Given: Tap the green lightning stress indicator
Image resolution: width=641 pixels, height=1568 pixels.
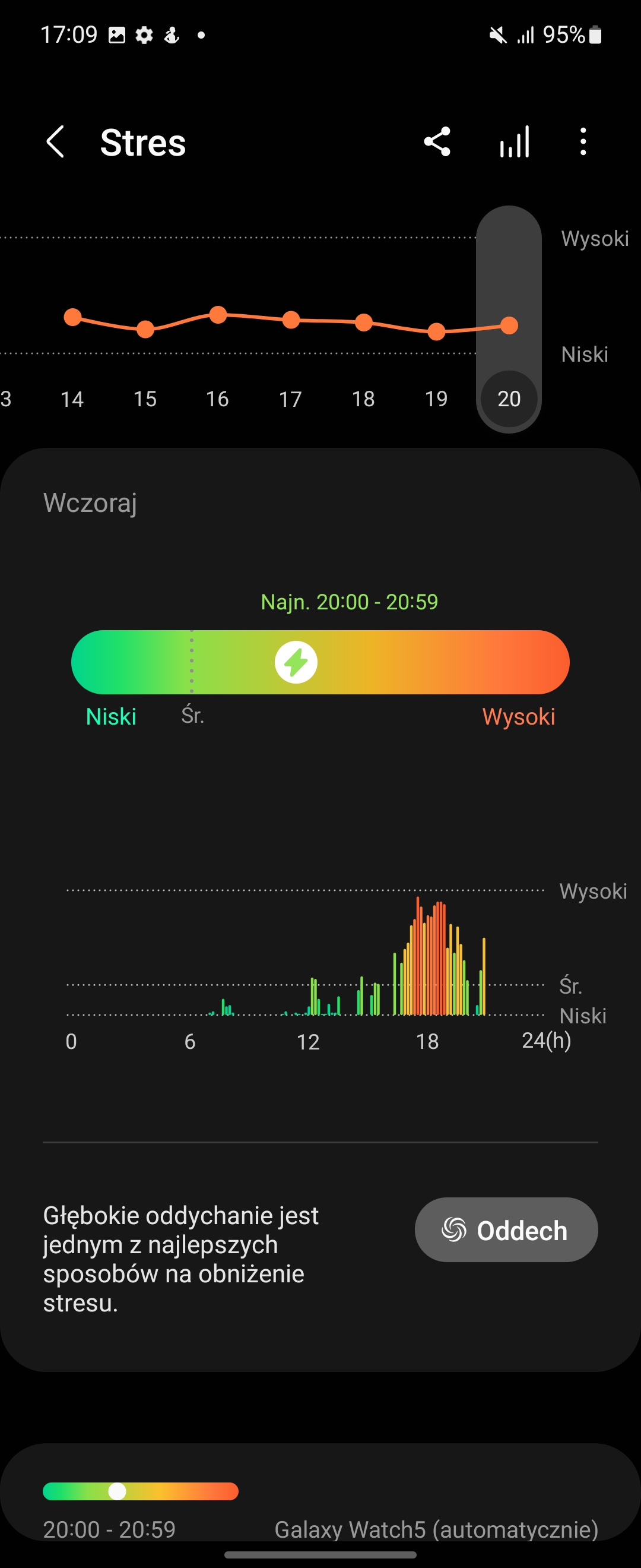Looking at the screenshot, I should tap(296, 662).
